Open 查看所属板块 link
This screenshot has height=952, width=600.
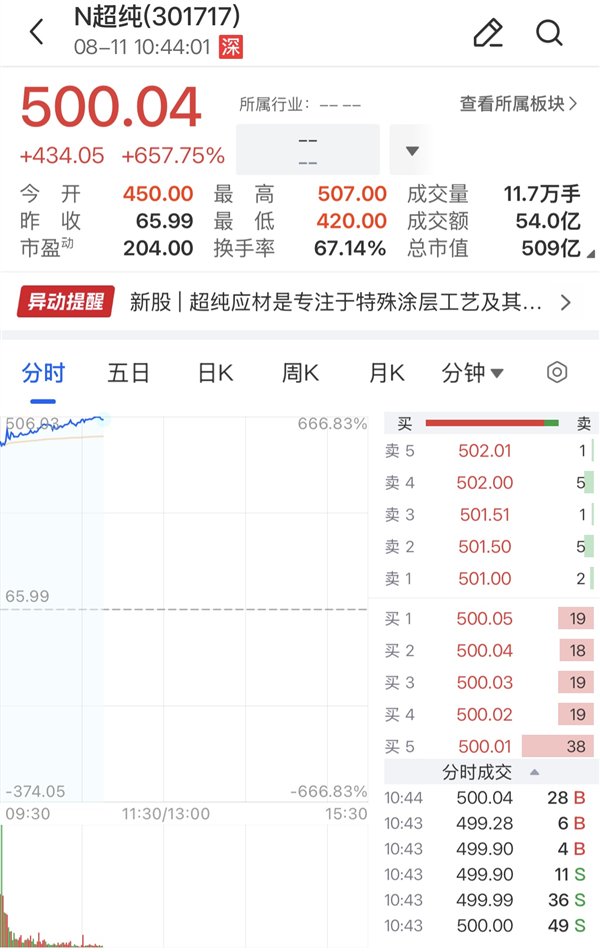518,104
